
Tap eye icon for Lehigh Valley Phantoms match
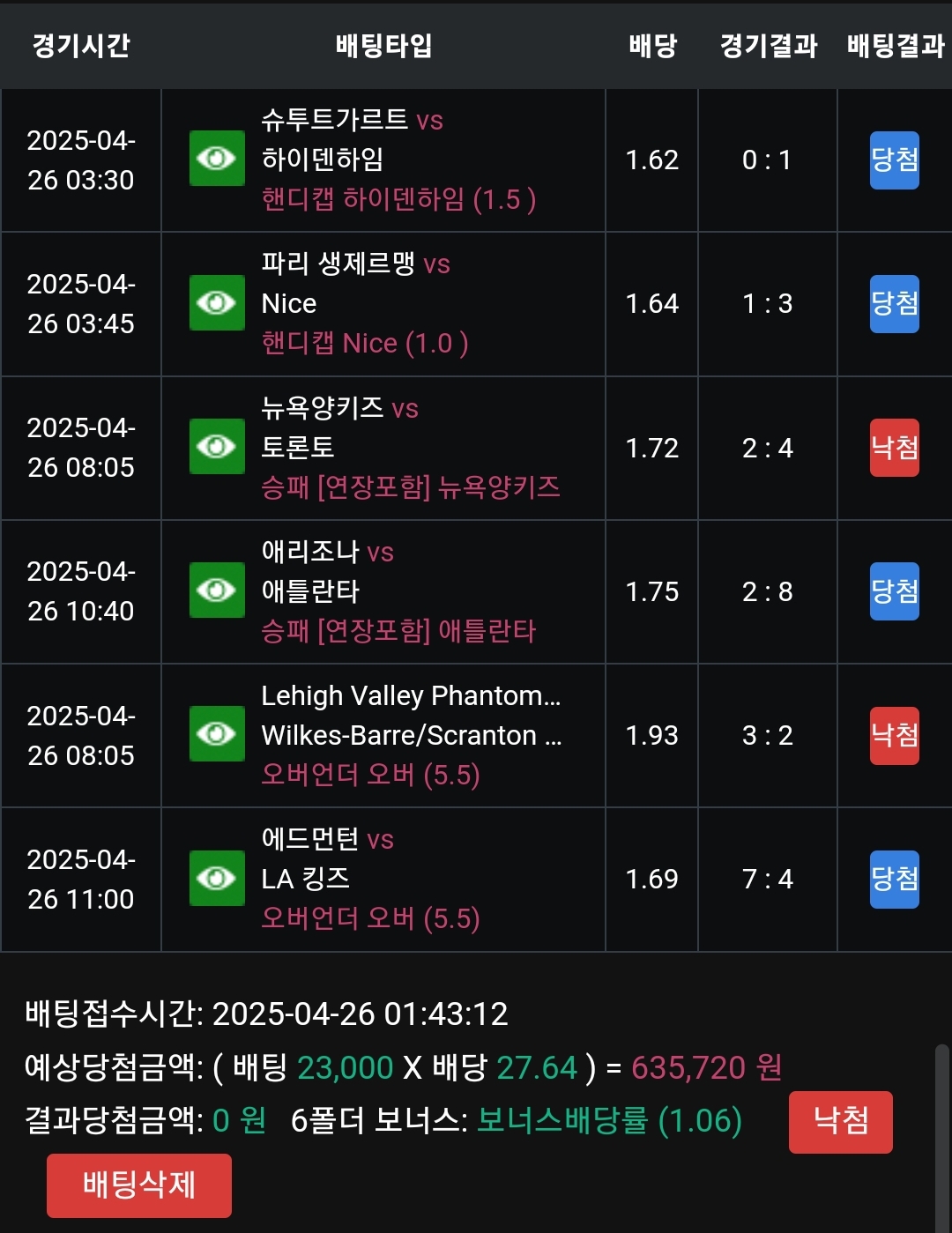217,734
